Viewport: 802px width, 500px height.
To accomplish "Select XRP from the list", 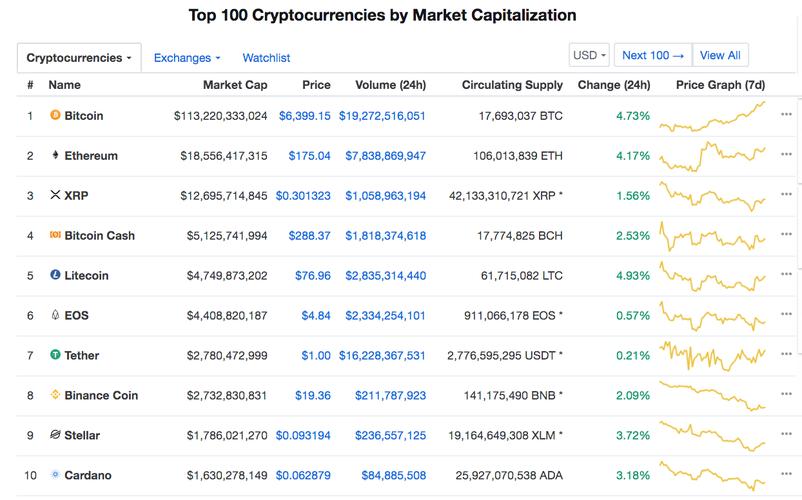I will [x=76, y=196].
